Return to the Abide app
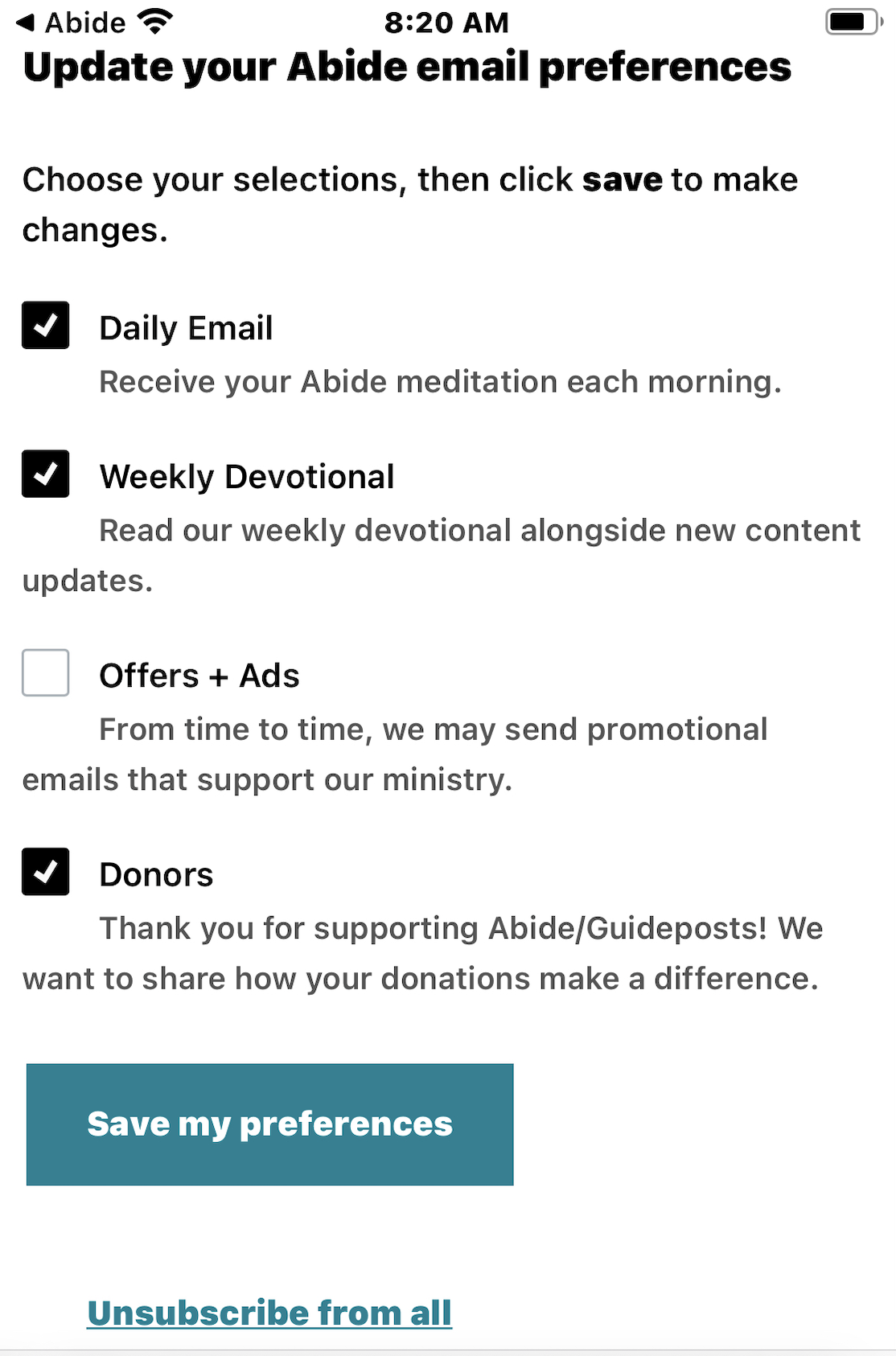896x1356 pixels. coord(71,23)
